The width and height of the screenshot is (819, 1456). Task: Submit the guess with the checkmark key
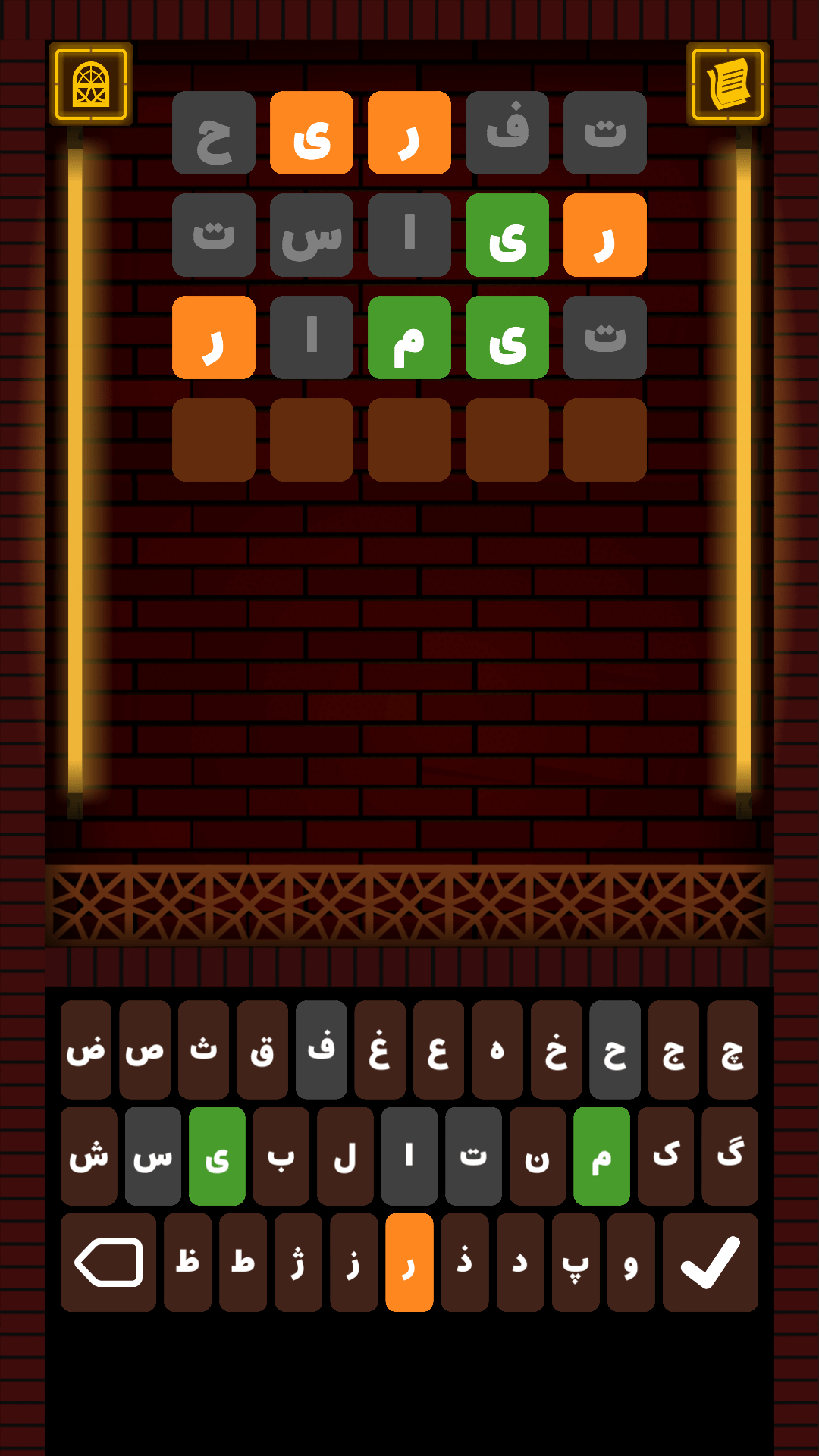coord(710,1263)
